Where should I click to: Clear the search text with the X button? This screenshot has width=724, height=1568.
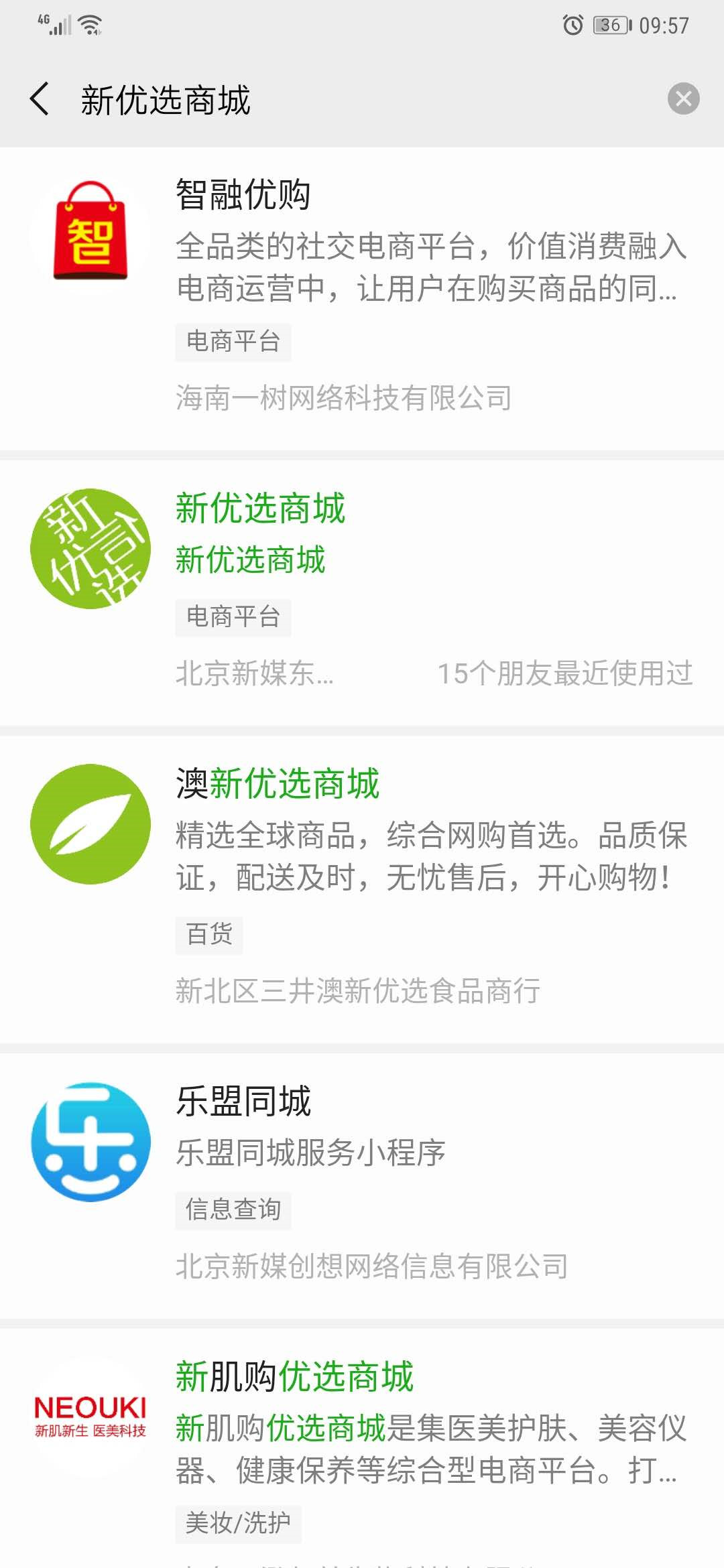click(683, 99)
